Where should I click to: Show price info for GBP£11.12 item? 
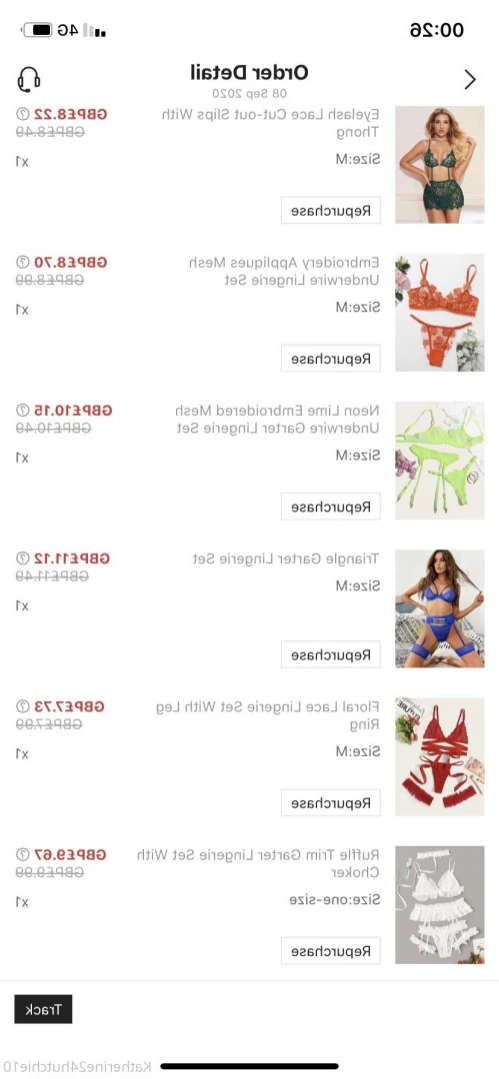tap(23, 558)
